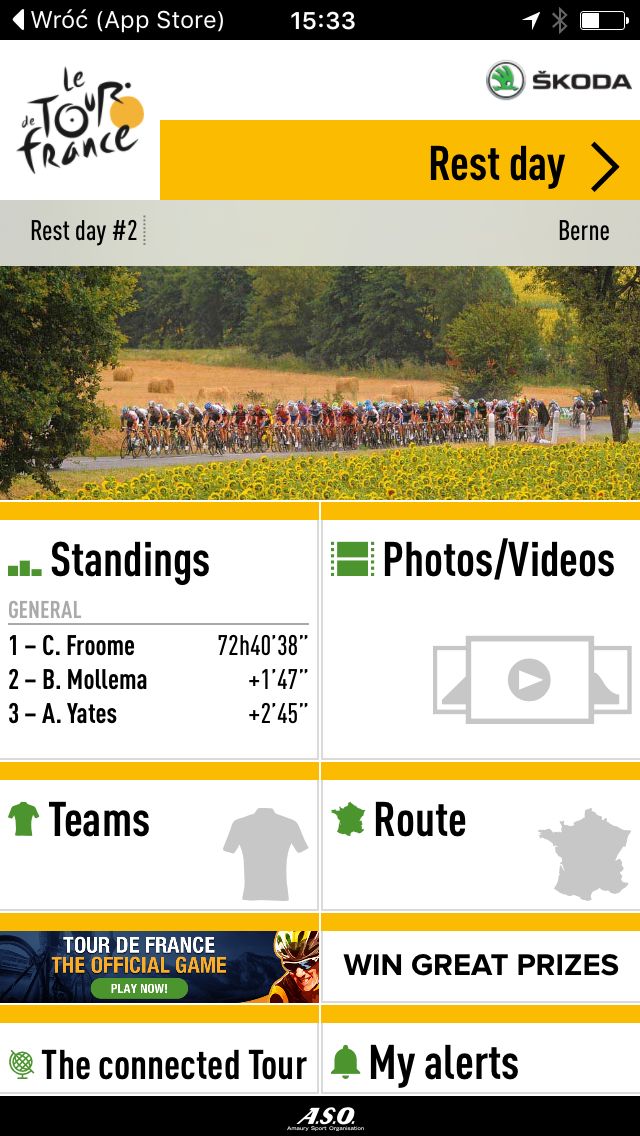View the Route map section
This screenshot has width=640, height=1136.
point(481,844)
